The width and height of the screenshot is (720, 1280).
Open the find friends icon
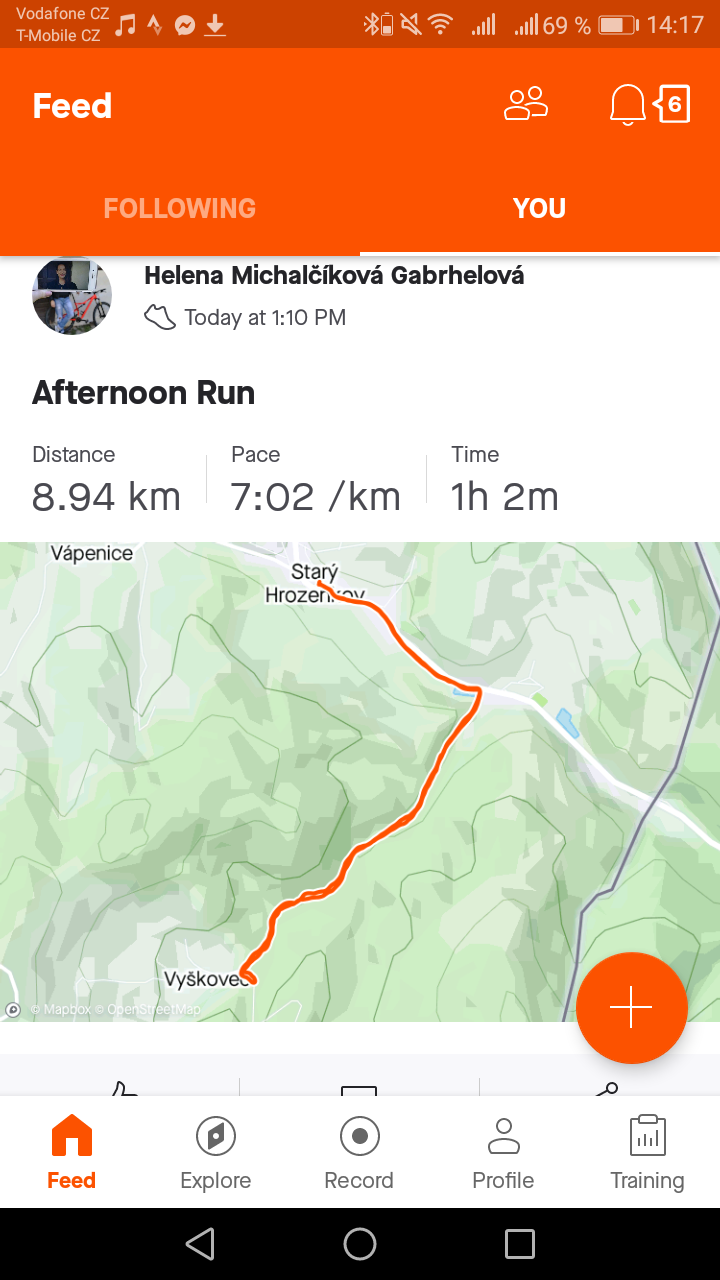click(526, 104)
